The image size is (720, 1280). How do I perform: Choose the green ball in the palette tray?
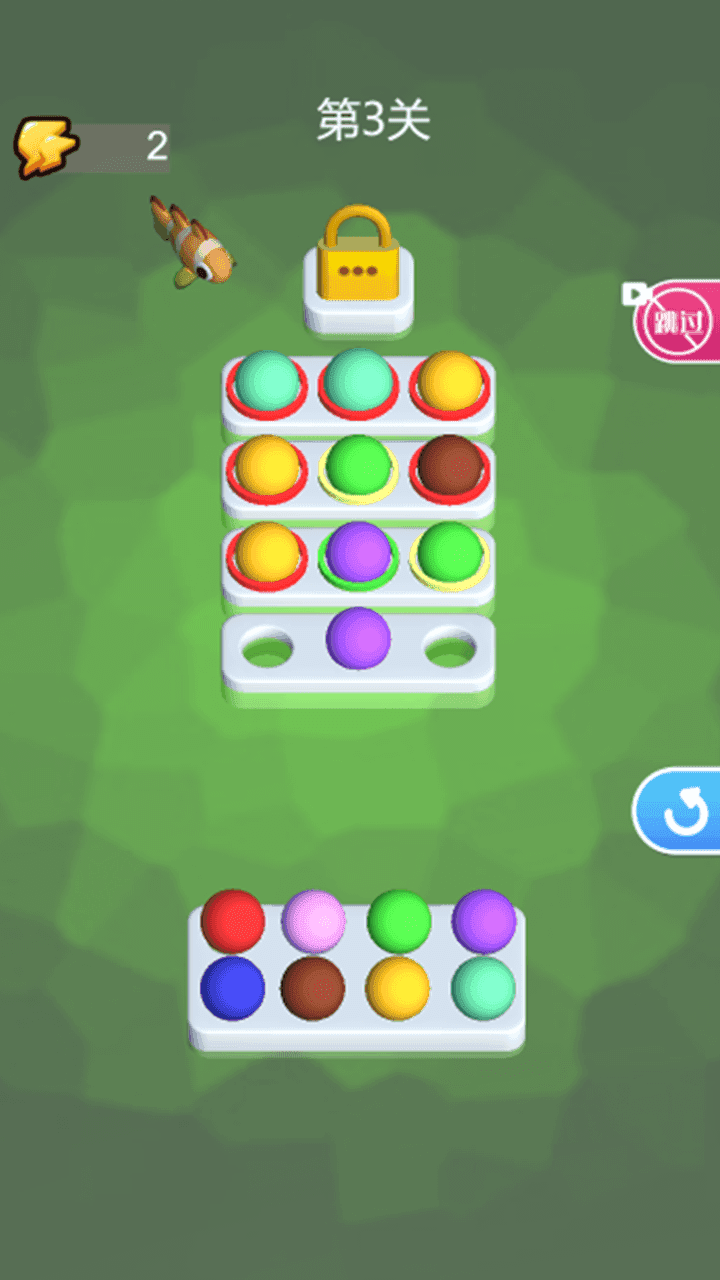398,920
